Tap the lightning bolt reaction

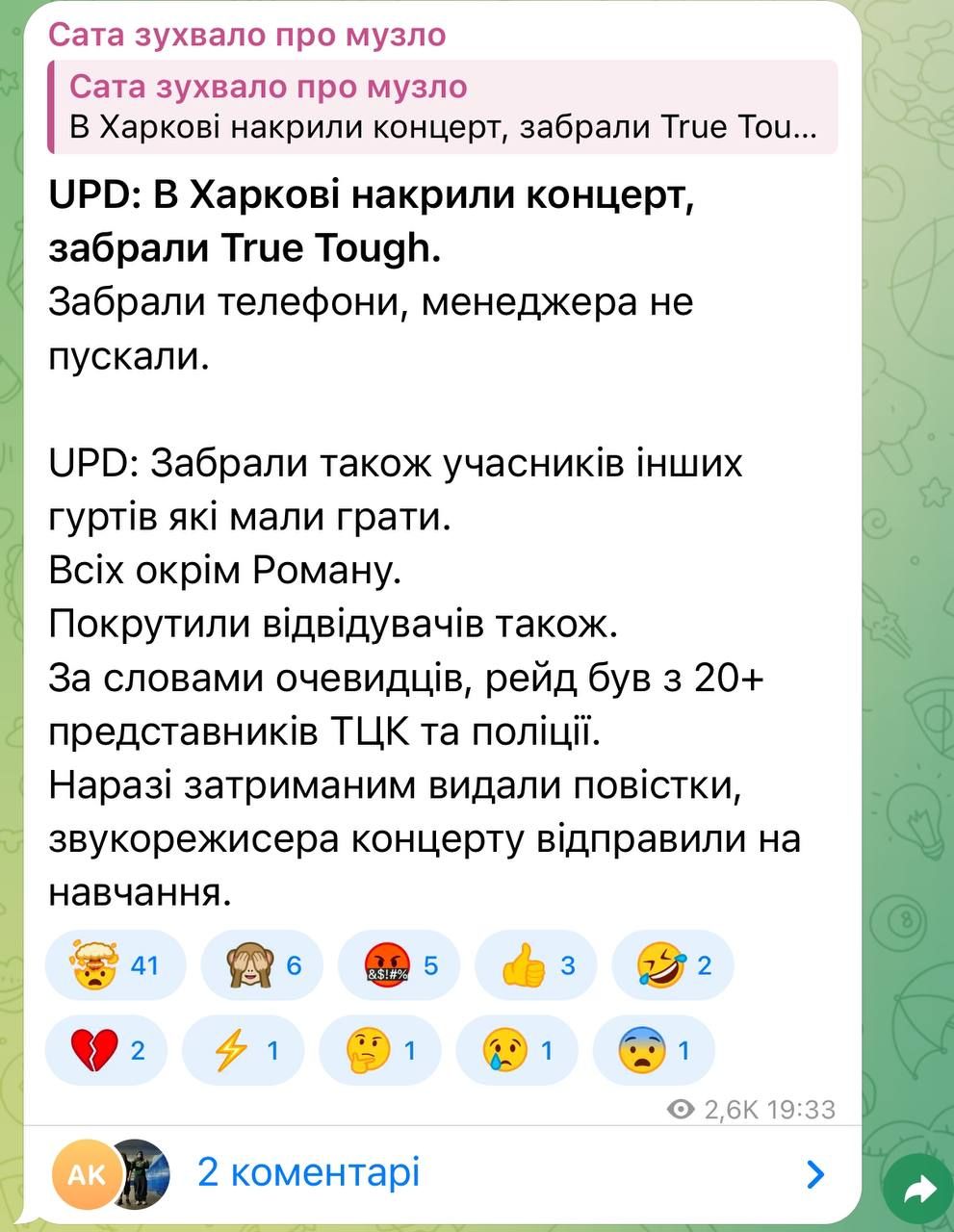tap(243, 1049)
